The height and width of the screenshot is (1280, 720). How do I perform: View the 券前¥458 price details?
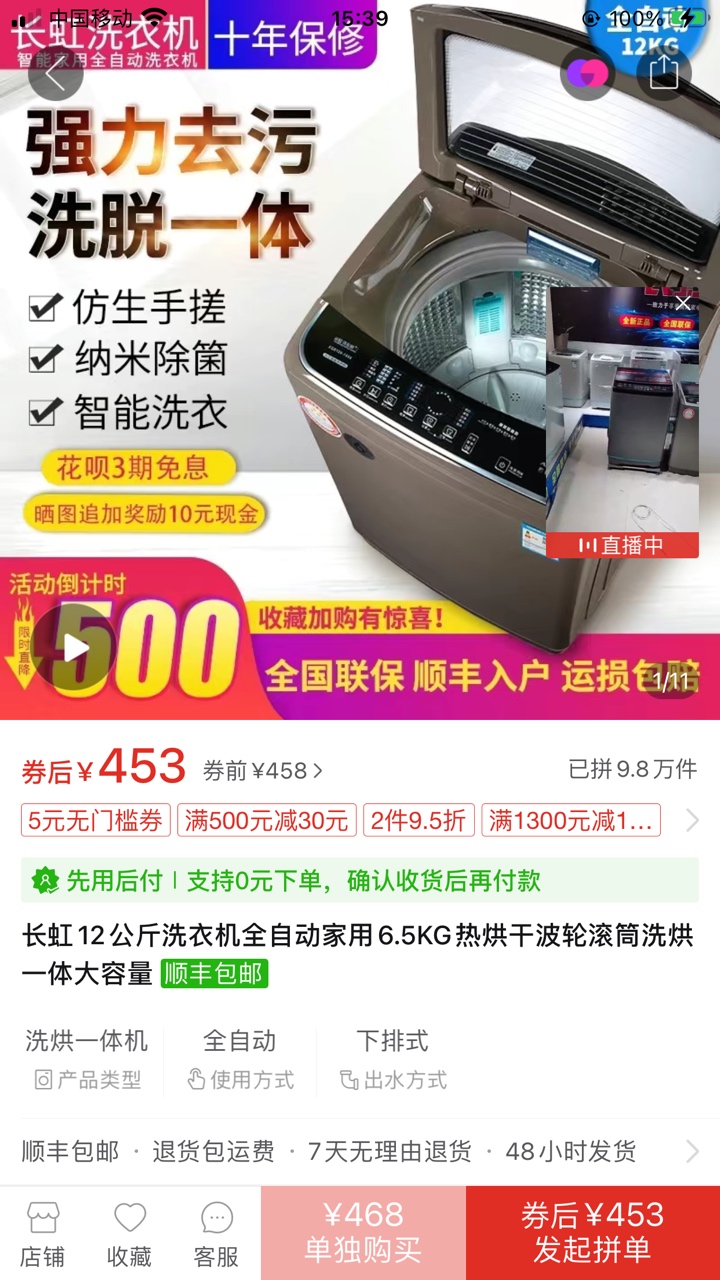pos(263,771)
